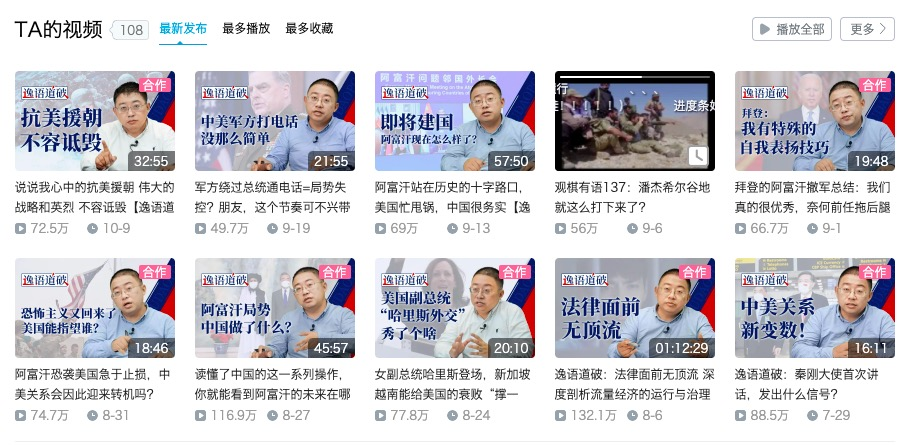Add 观棋有语137 video to watch later
This screenshot has height=445, width=904.
pos(699,156)
